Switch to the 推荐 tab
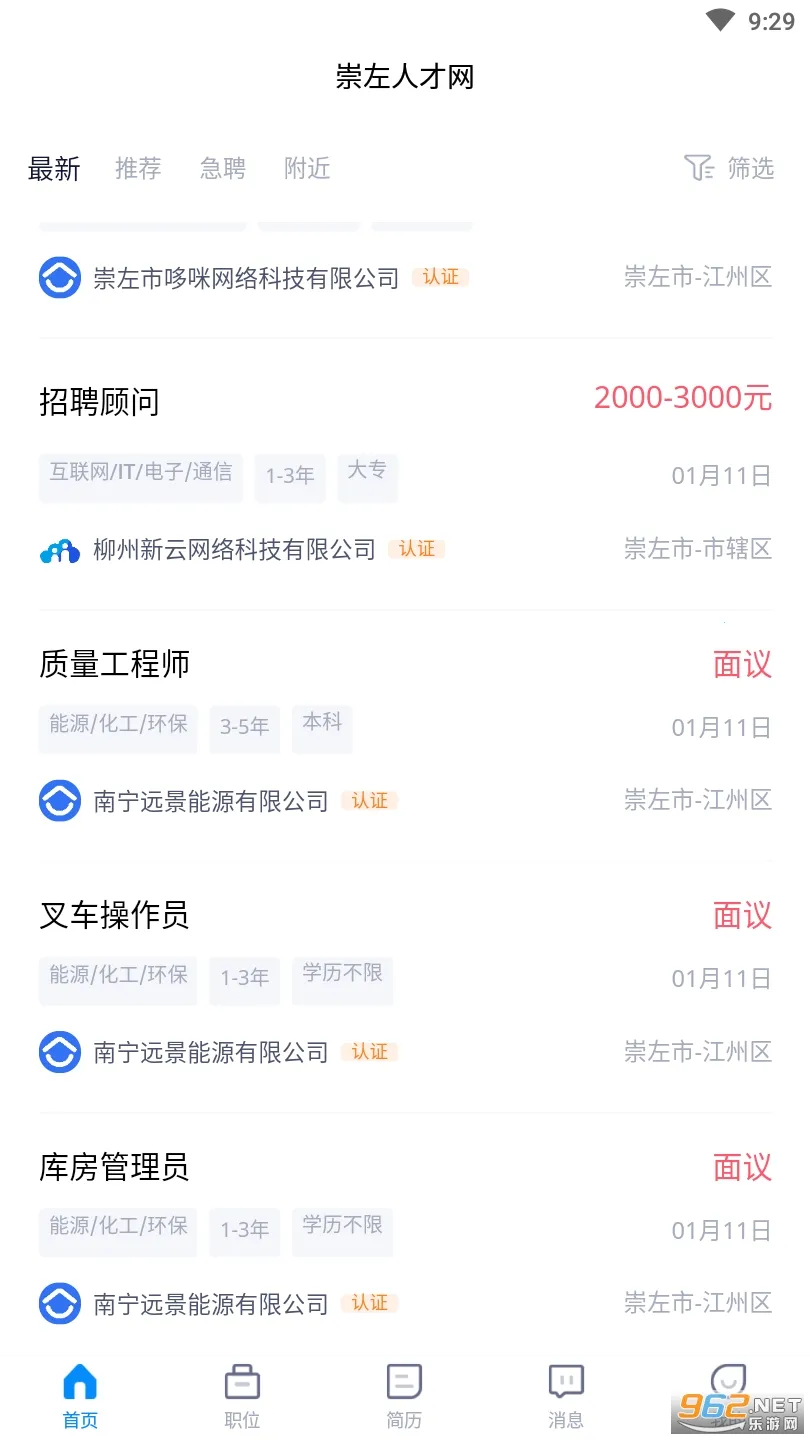 [138, 169]
